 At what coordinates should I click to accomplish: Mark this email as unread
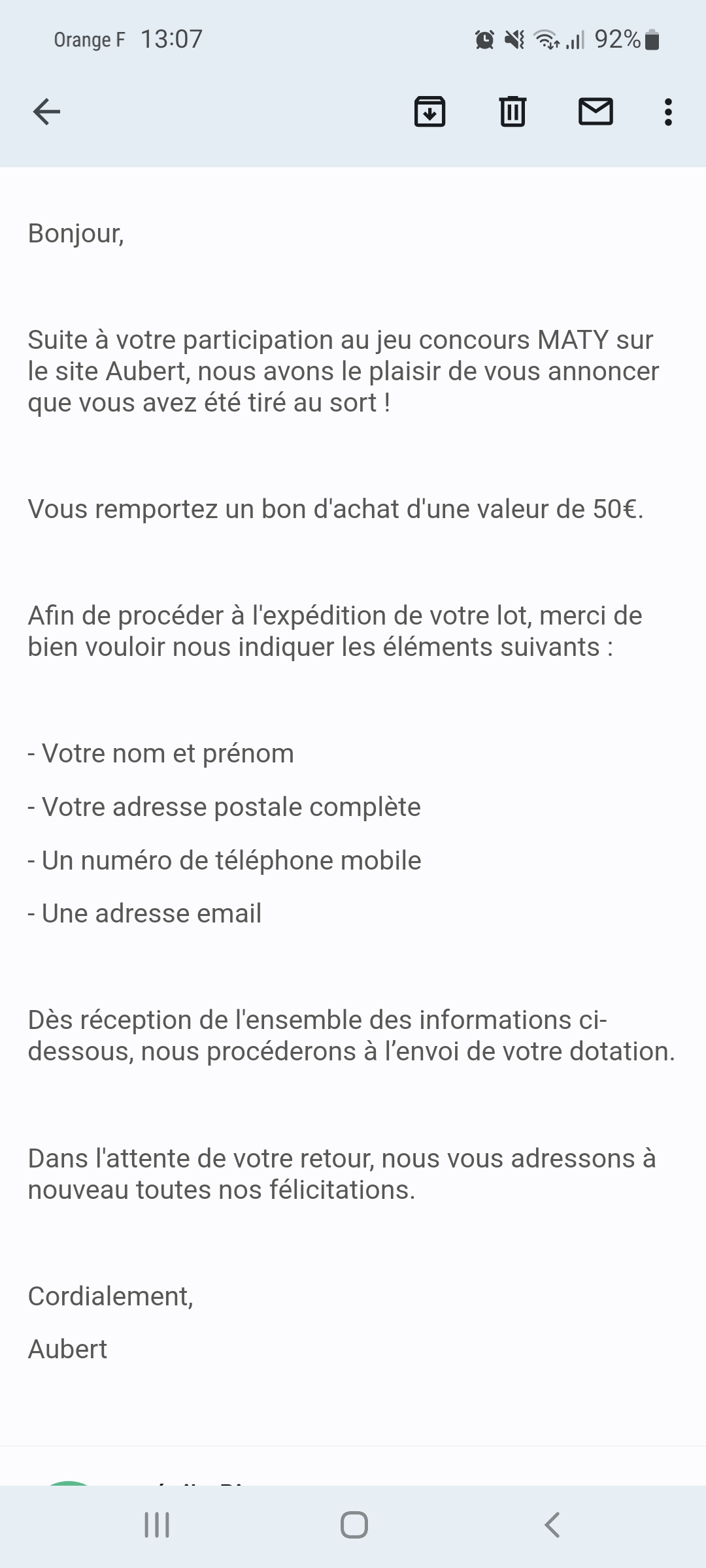596,112
